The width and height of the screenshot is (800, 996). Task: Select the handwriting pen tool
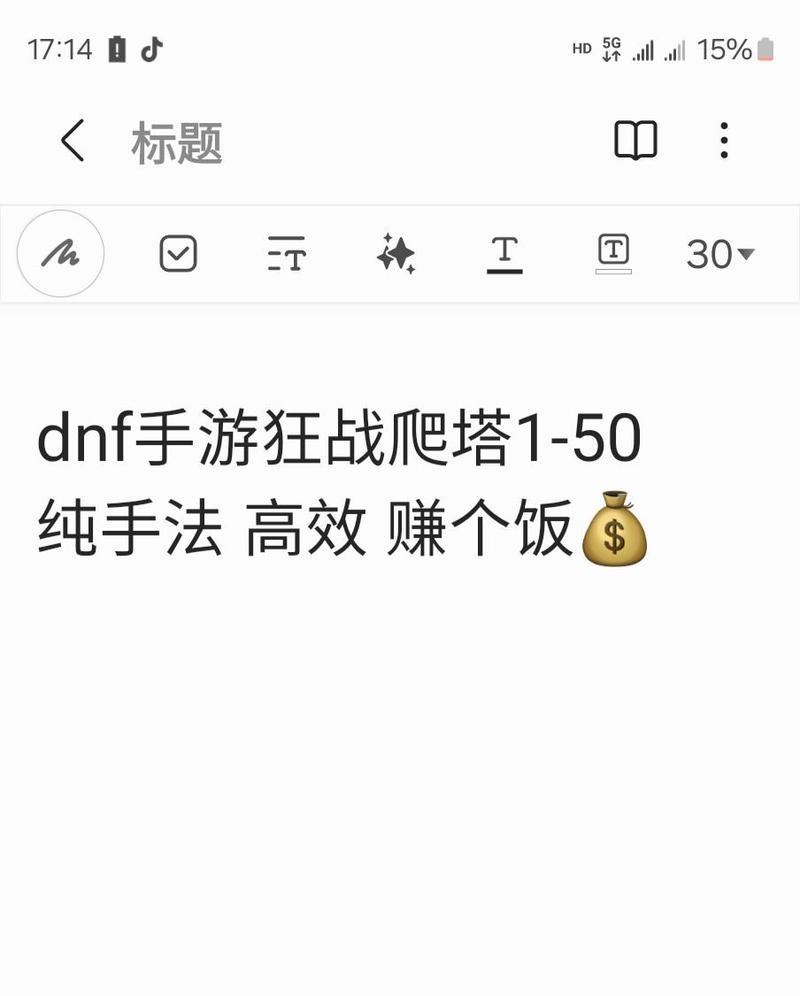click(x=61, y=254)
